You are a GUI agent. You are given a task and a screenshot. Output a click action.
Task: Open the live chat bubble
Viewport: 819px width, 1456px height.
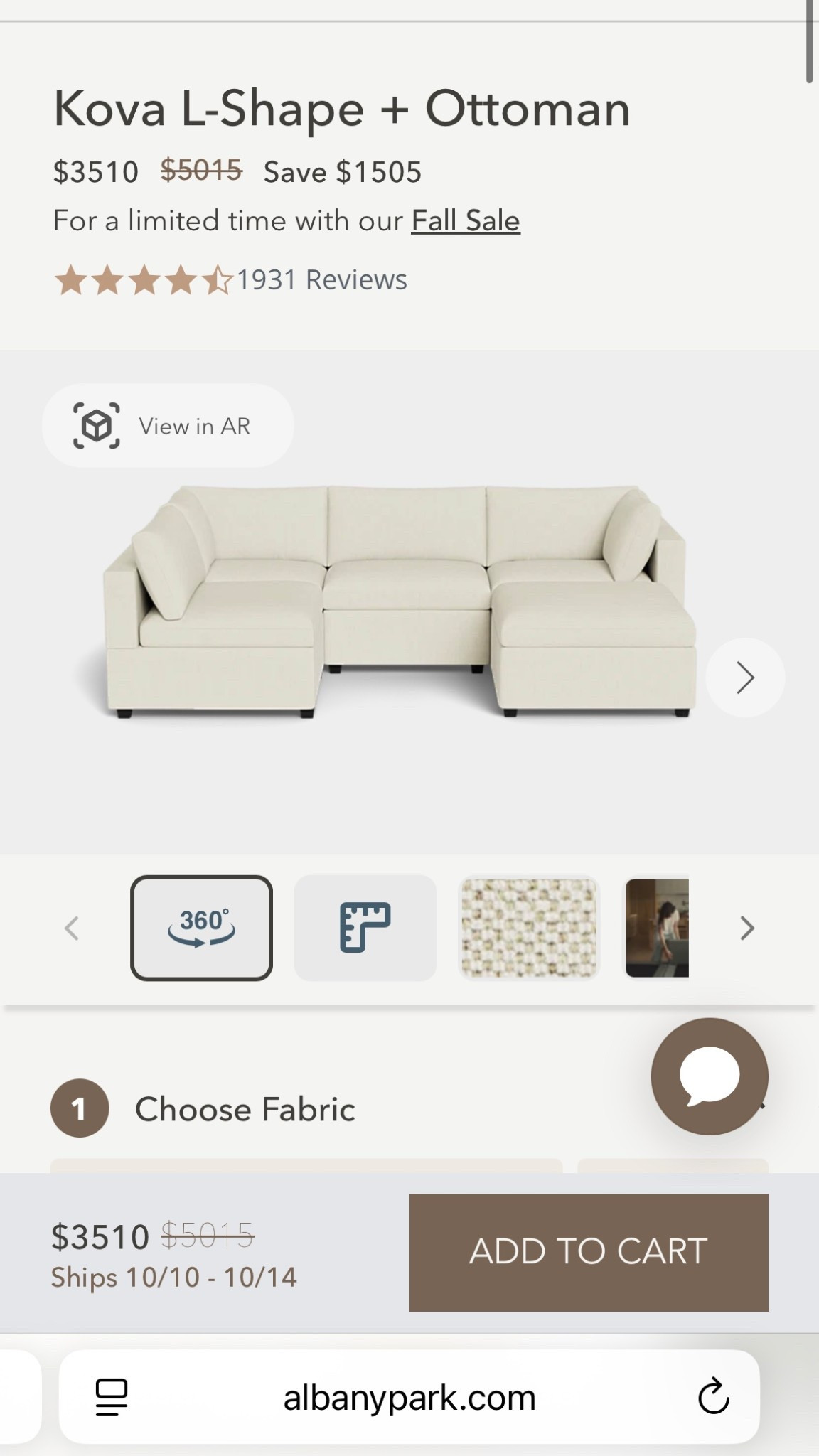point(709,1076)
